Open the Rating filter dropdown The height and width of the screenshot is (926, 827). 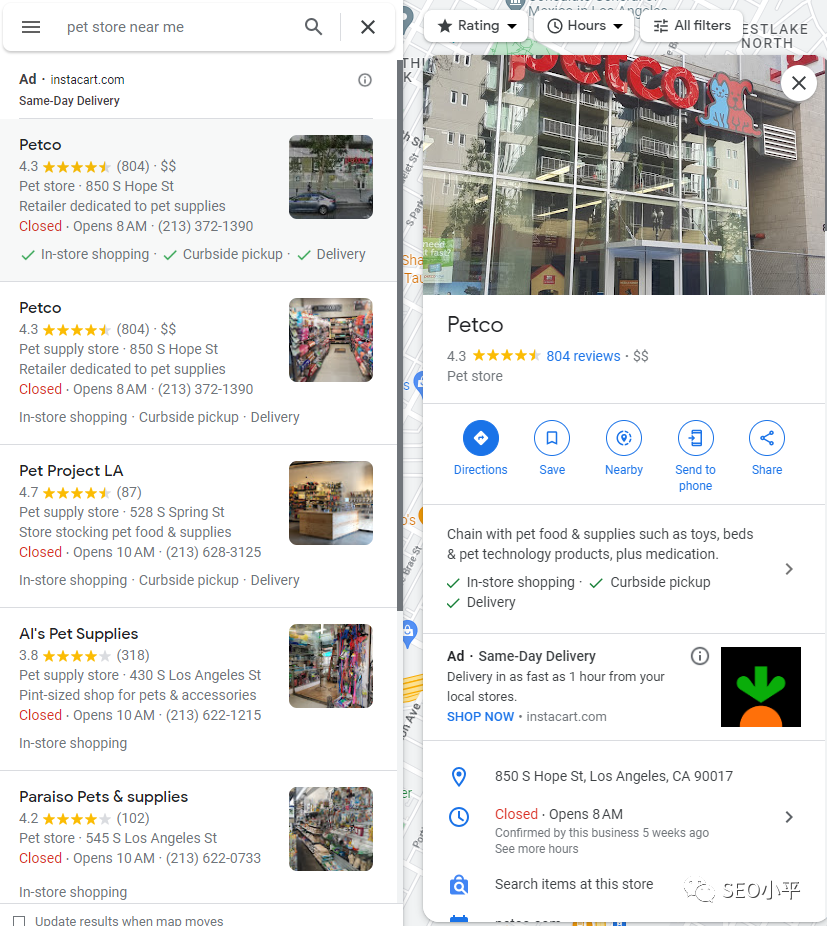(x=476, y=26)
